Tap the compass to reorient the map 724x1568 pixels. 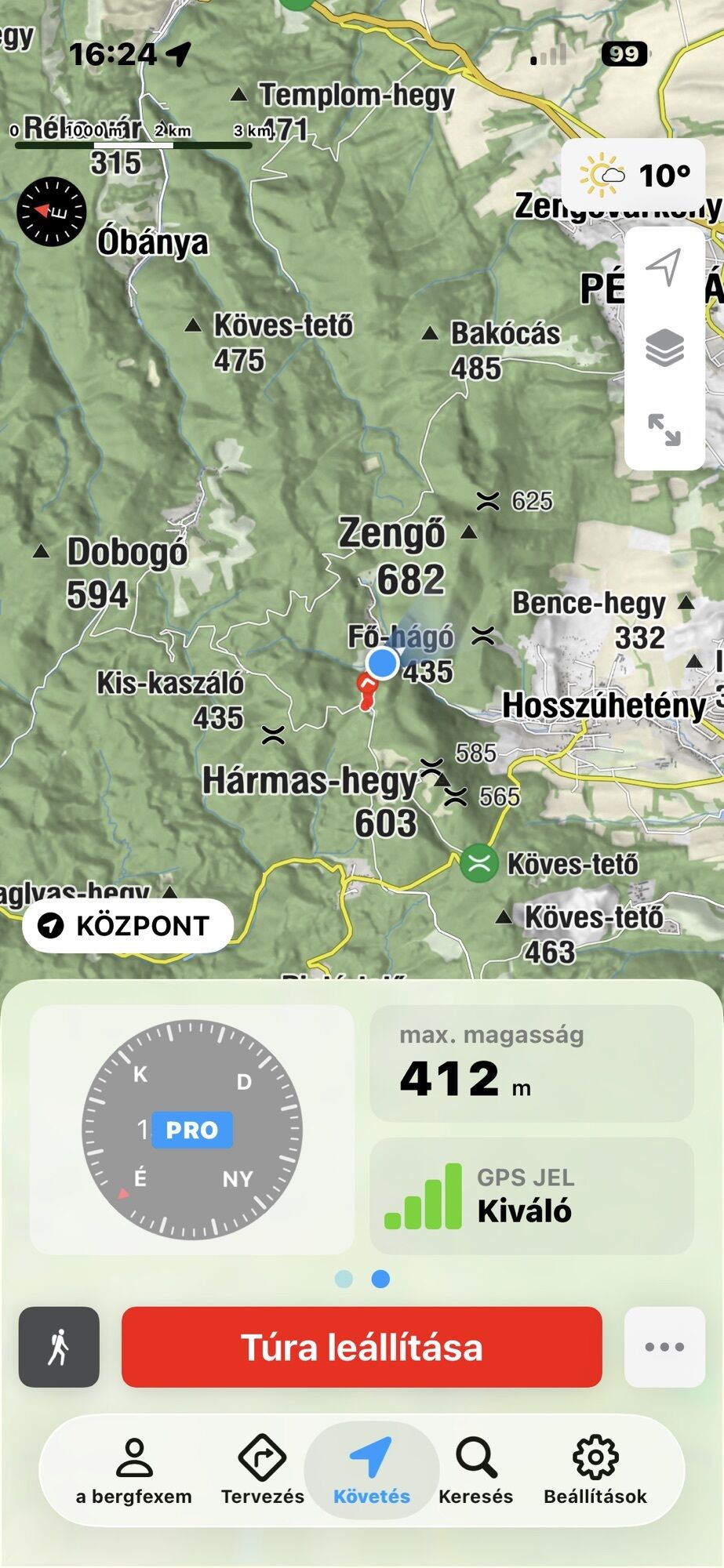52,212
